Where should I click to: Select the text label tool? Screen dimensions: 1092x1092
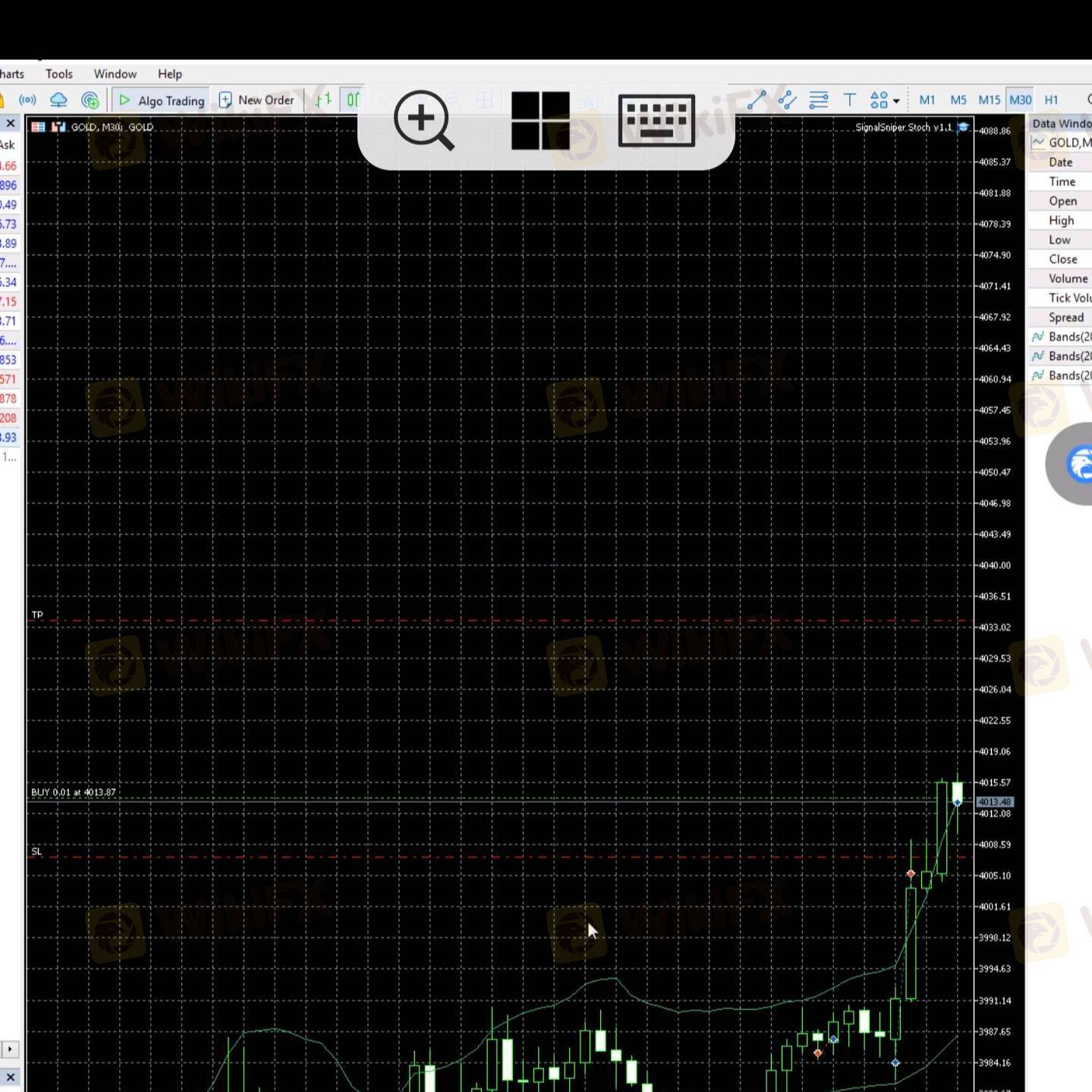click(850, 100)
